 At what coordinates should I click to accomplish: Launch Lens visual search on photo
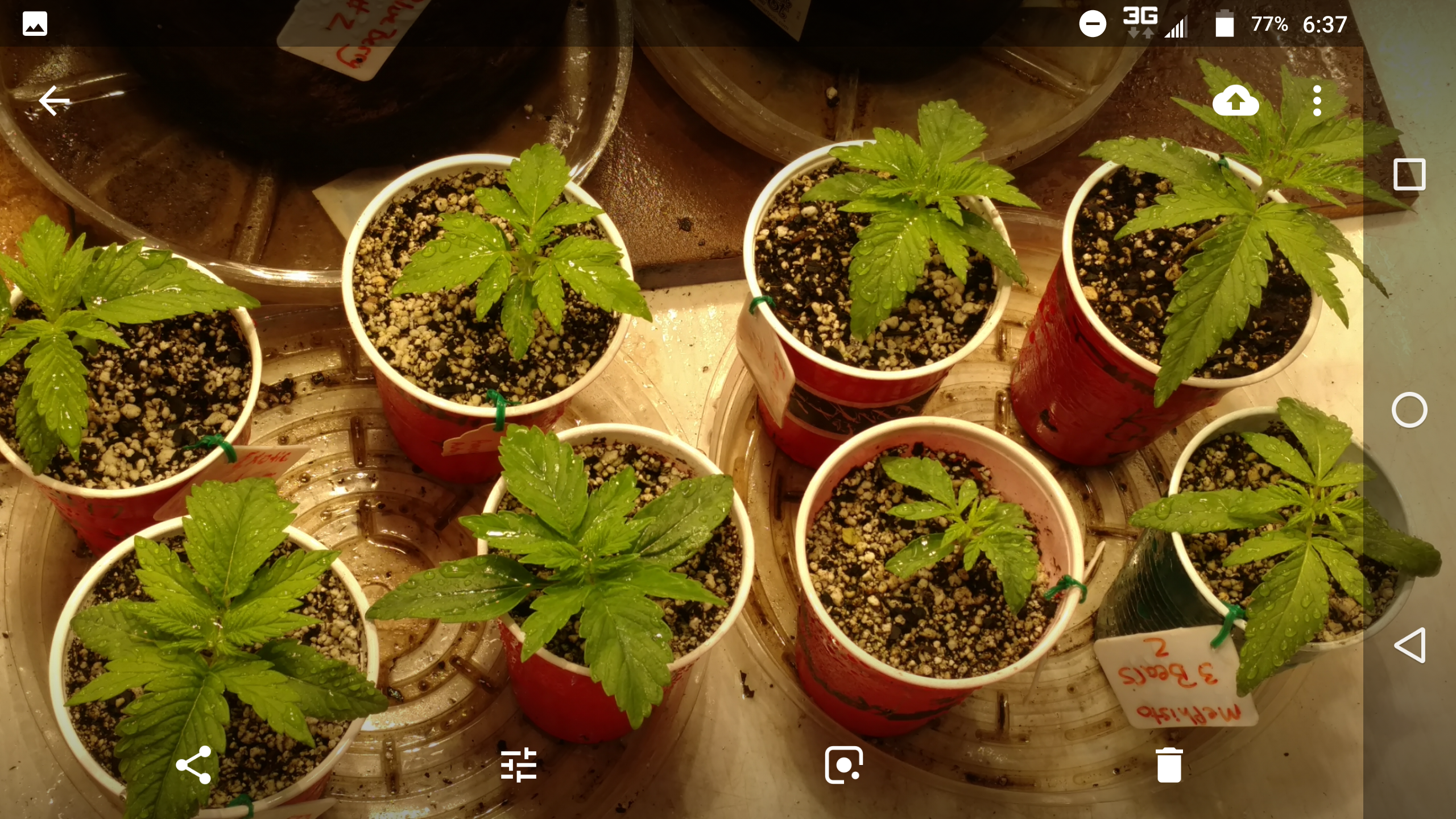pos(844,765)
